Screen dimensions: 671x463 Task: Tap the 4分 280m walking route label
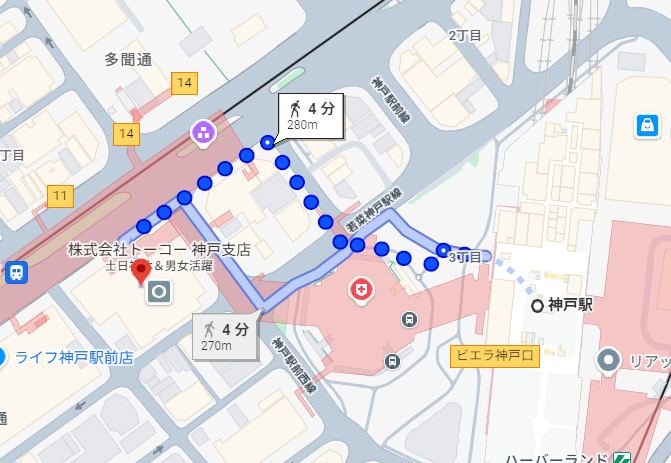click(x=310, y=116)
